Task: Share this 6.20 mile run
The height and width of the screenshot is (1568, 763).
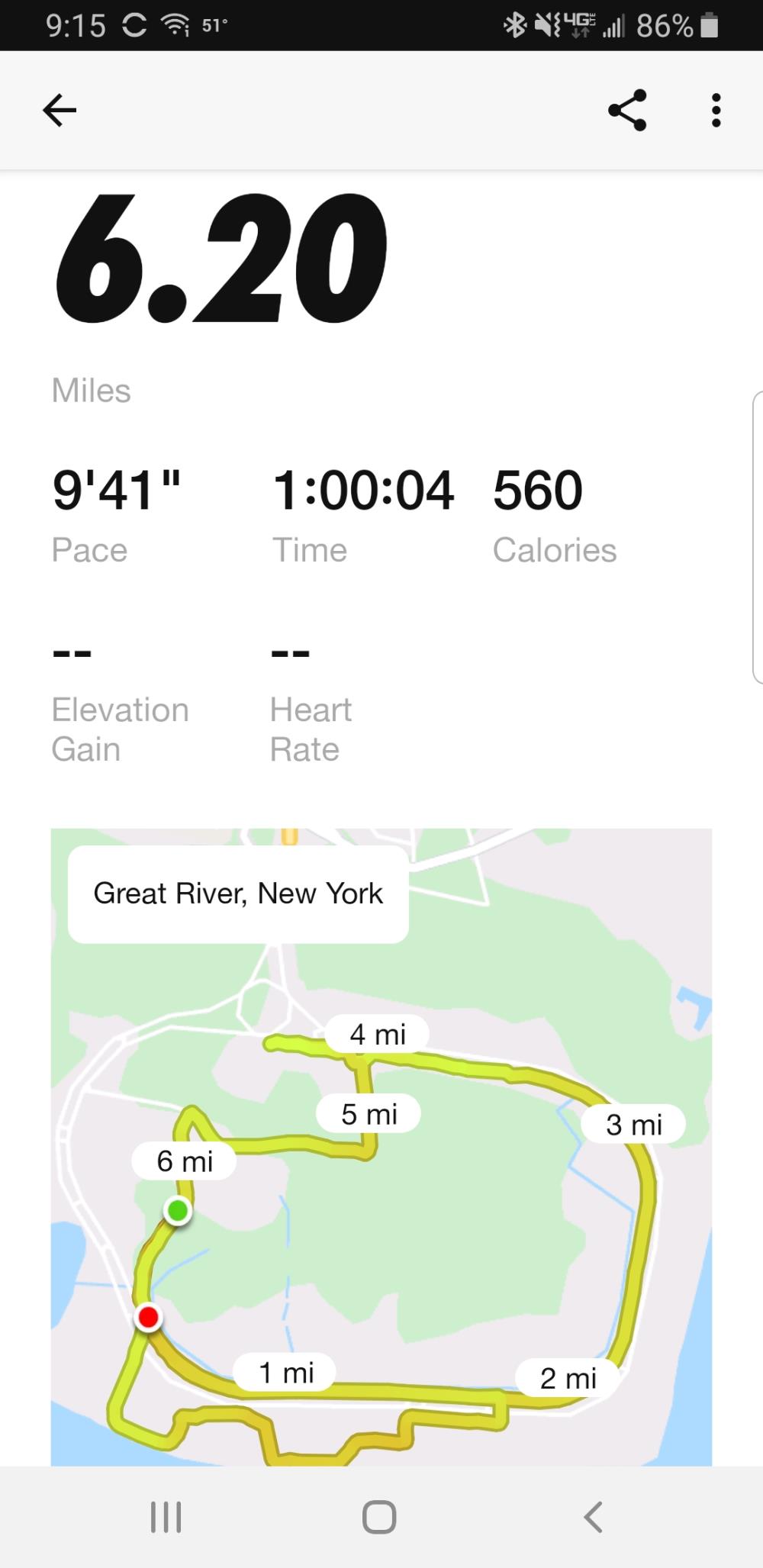Action: (x=627, y=111)
